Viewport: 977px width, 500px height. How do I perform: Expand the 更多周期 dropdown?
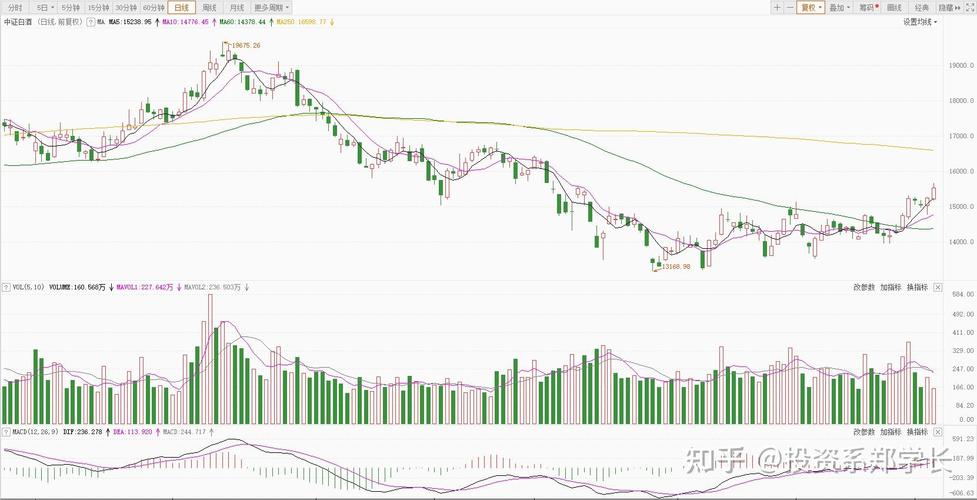tap(269, 7)
